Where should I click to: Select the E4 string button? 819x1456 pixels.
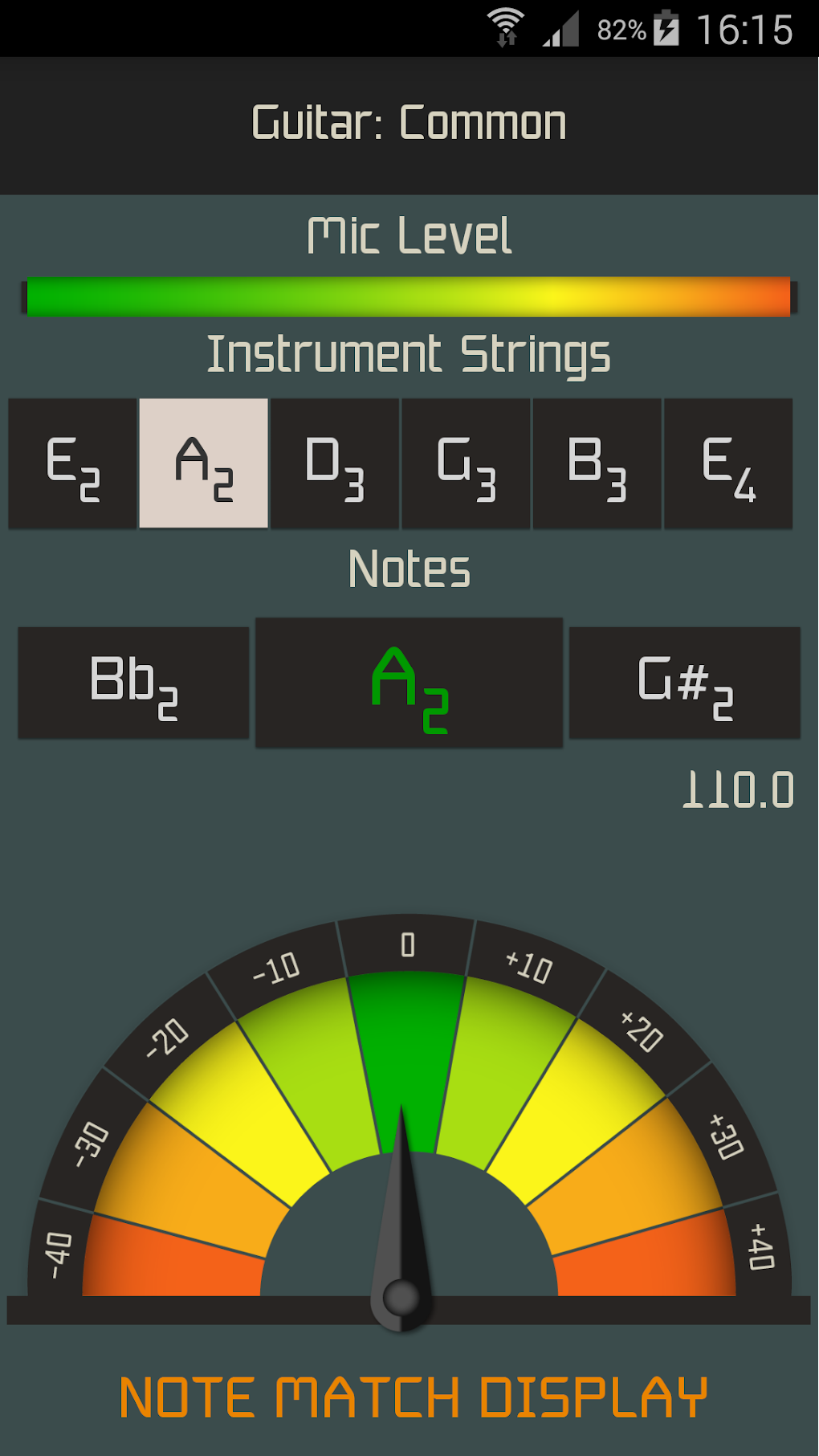point(728,463)
